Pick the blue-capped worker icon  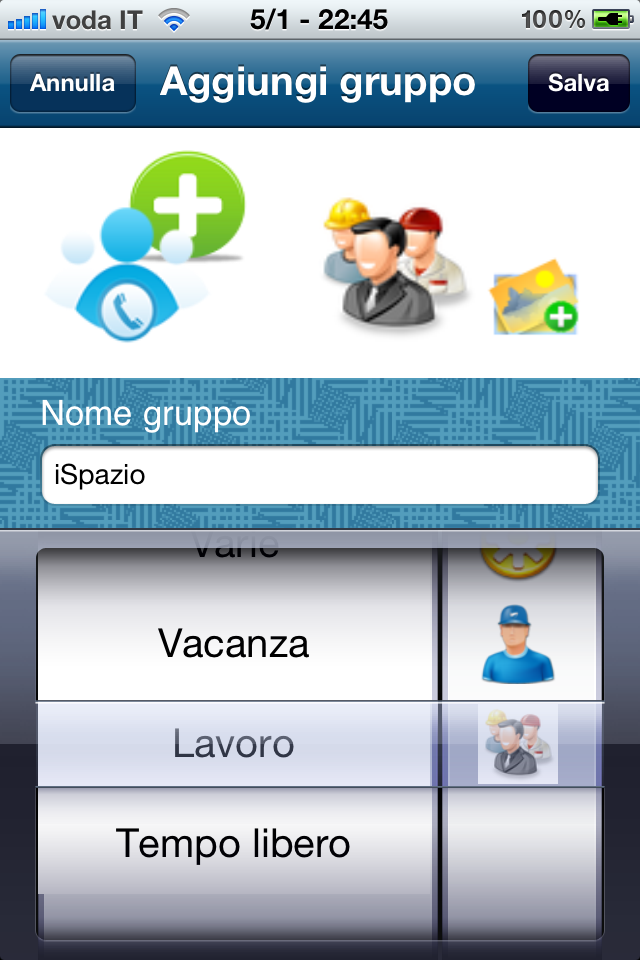coord(518,643)
